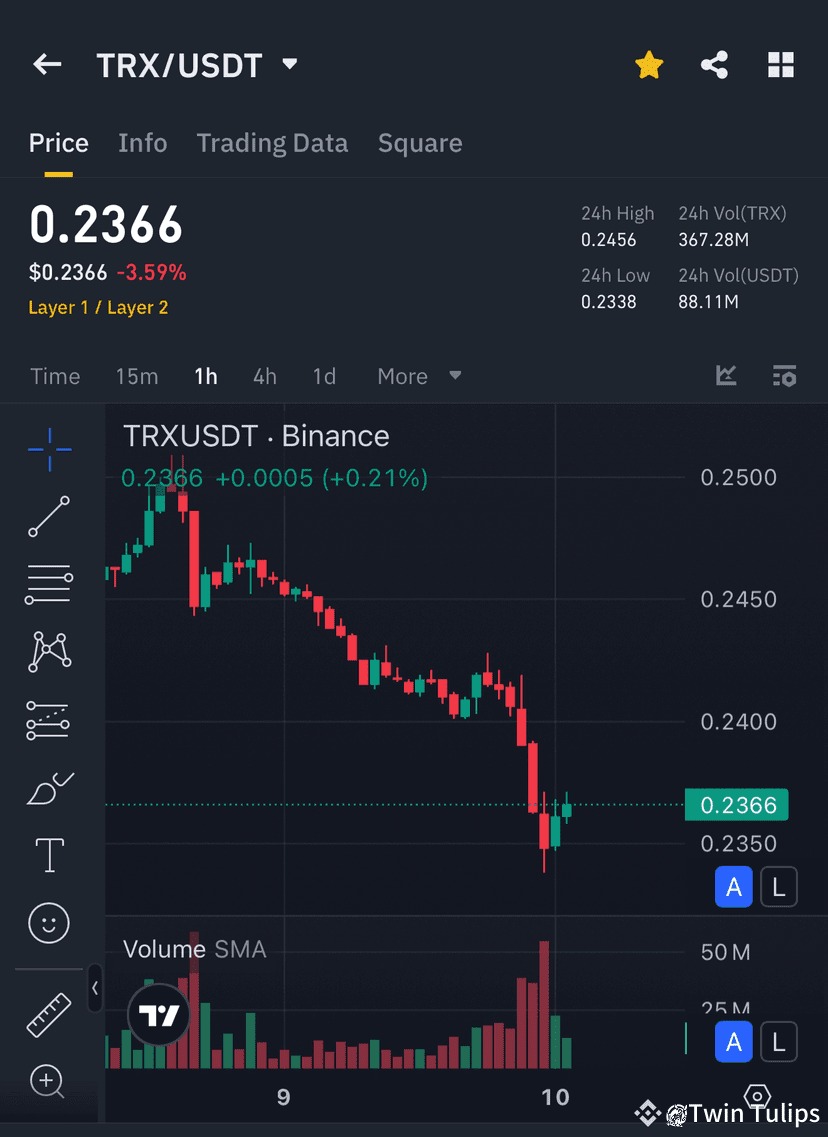Select the XABCD pattern tool

pos(48,651)
